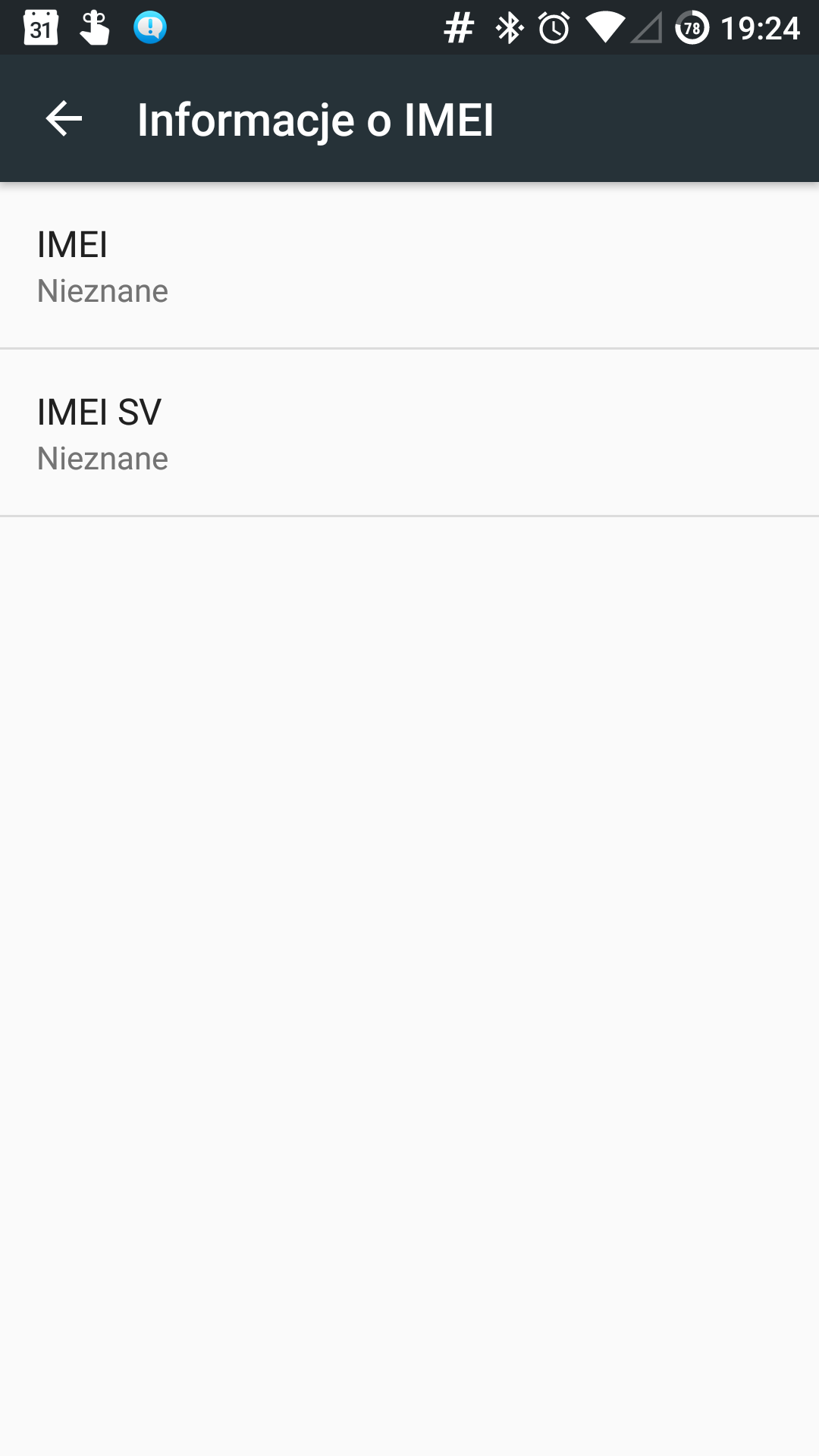
Task: Select the IMEI row
Action: click(409, 266)
